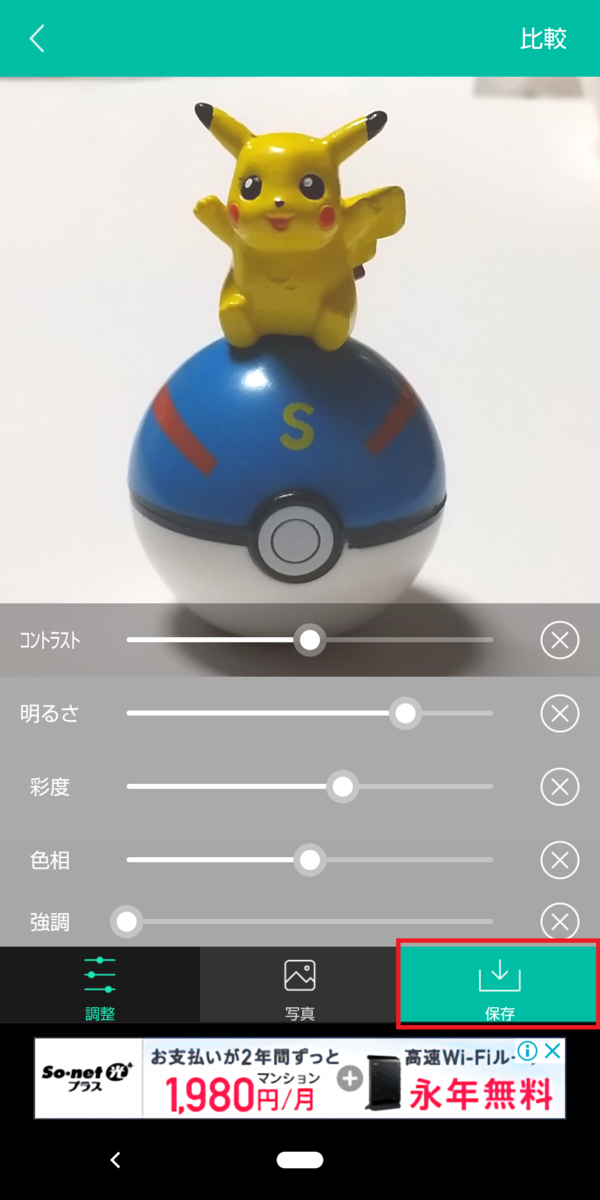Open the ad info icon
The width and height of the screenshot is (600, 1200).
(x=529, y=1051)
